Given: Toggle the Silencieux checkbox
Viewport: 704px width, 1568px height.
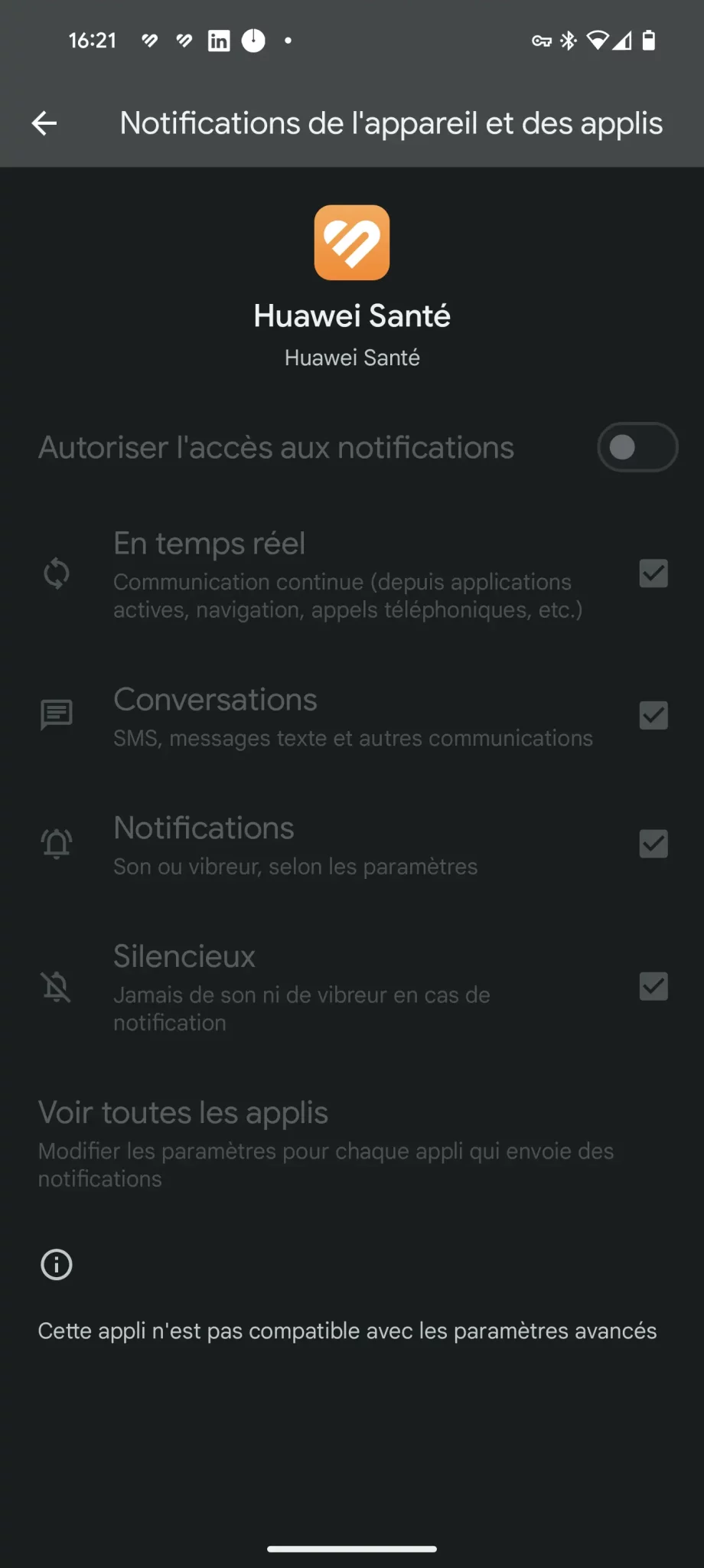Looking at the screenshot, I should pyautogui.click(x=653, y=986).
